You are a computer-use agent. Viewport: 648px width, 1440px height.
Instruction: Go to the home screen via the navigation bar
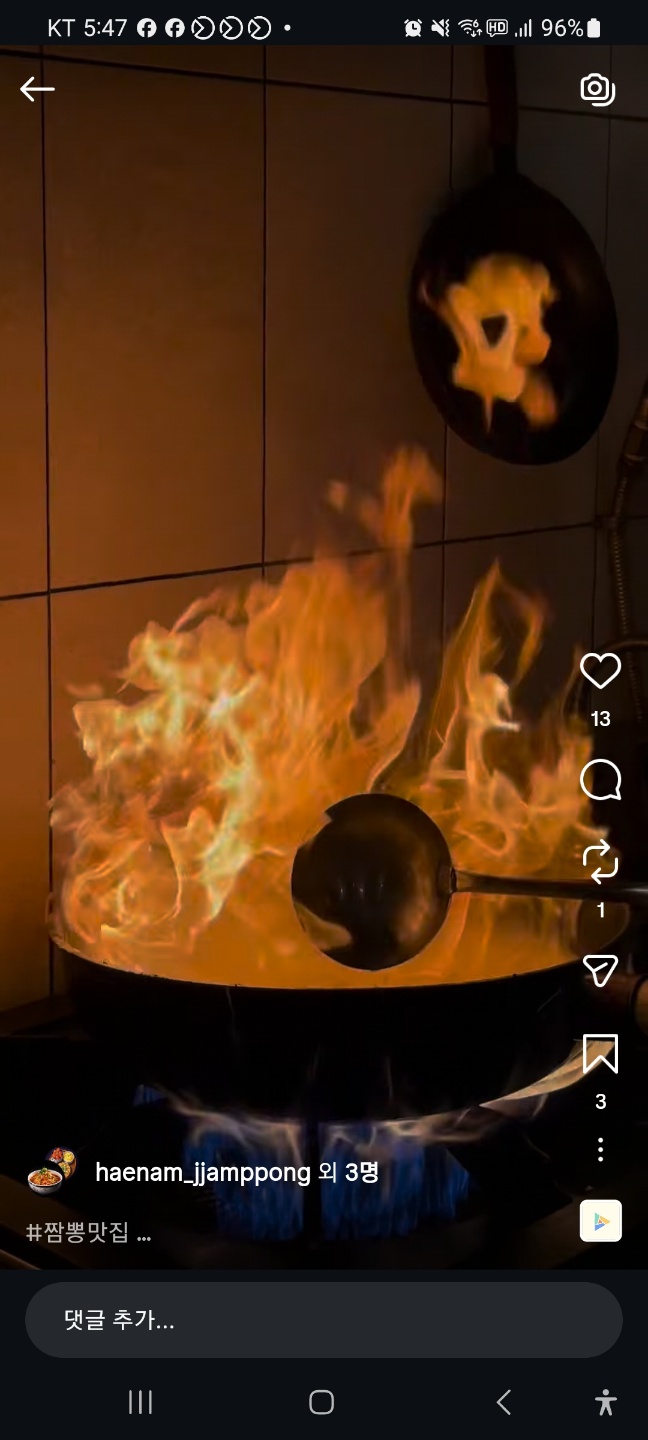pyautogui.click(x=321, y=1402)
